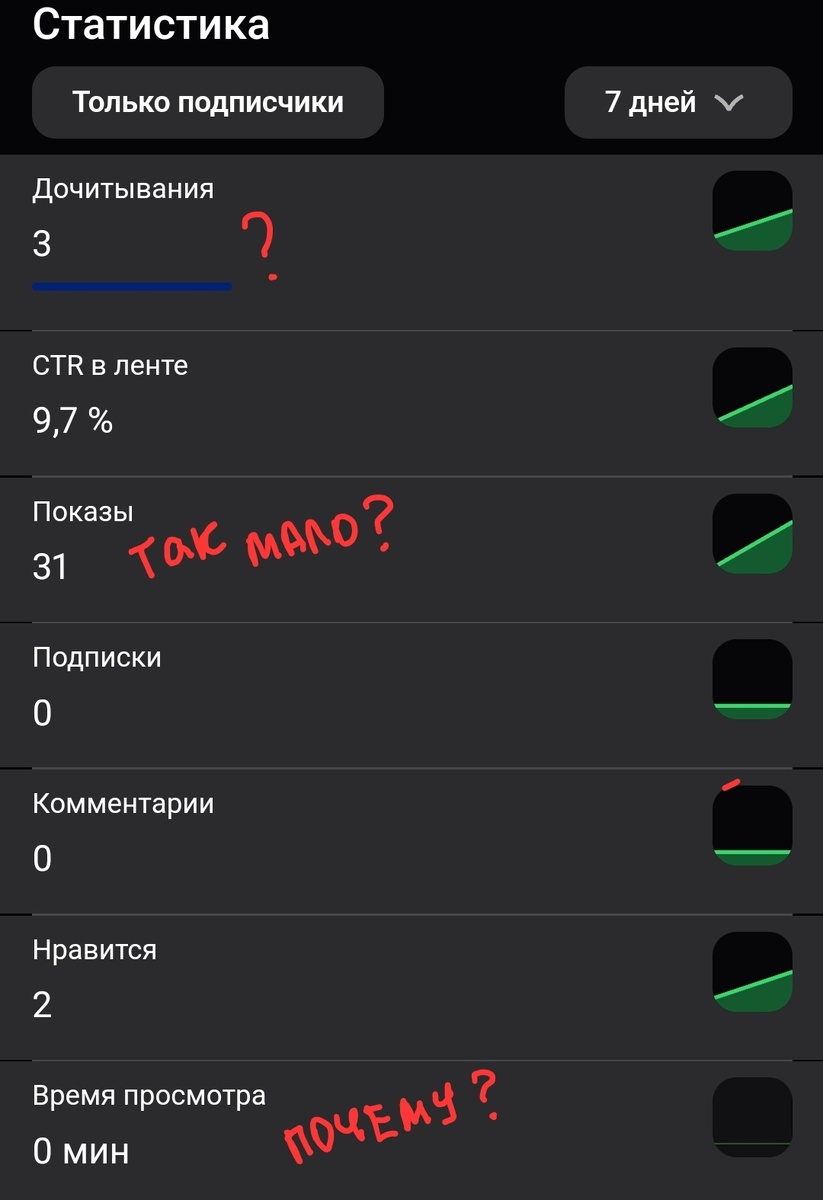
Task: Open details for CTR в ленте value 9,7 %
Action: tap(74, 421)
